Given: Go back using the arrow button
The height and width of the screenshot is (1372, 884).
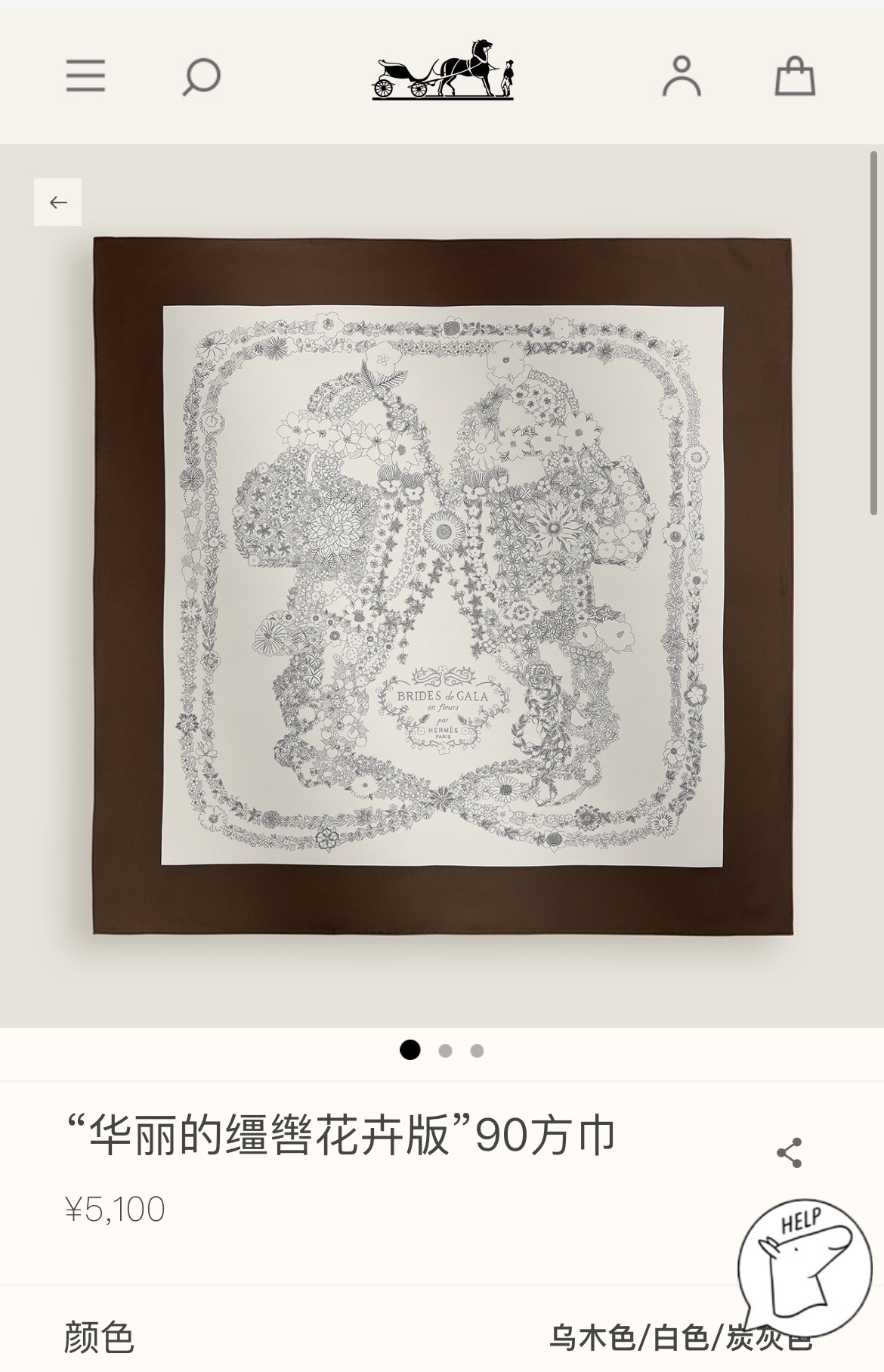Looking at the screenshot, I should tap(57, 202).
